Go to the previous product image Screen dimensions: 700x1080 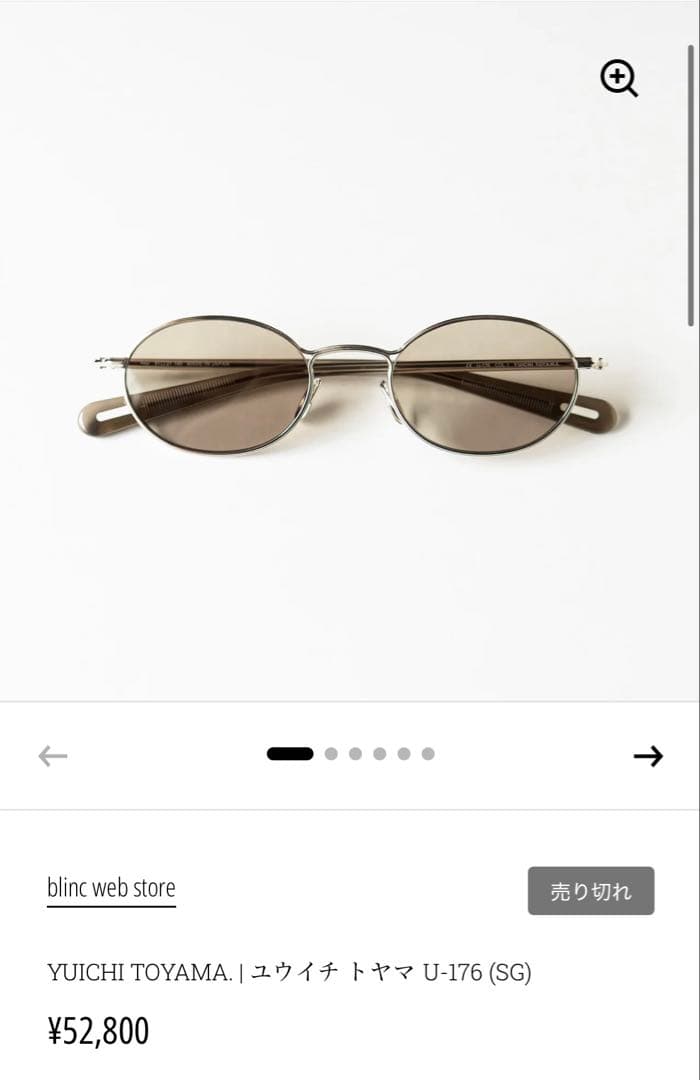[52, 756]
